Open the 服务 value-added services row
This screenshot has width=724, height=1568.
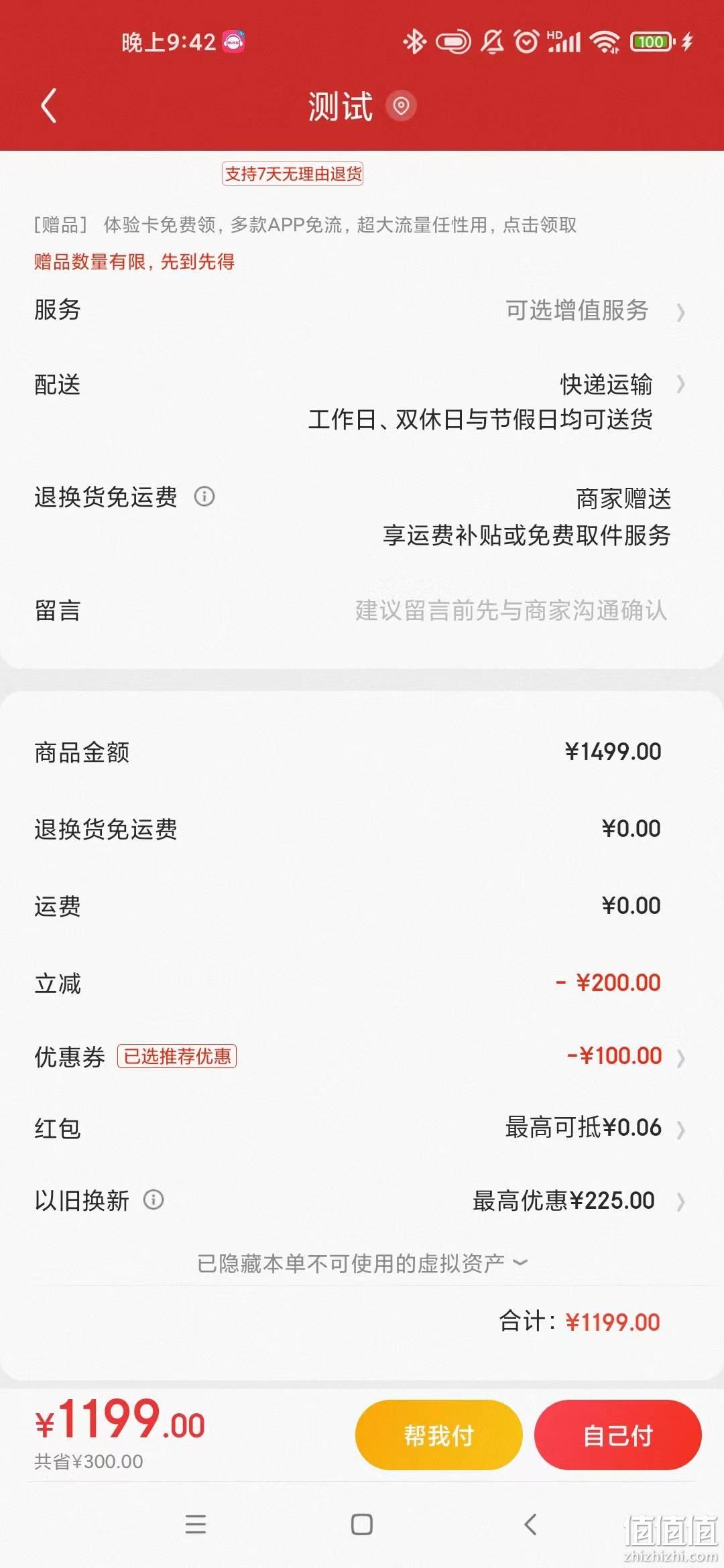click(362, 310)
